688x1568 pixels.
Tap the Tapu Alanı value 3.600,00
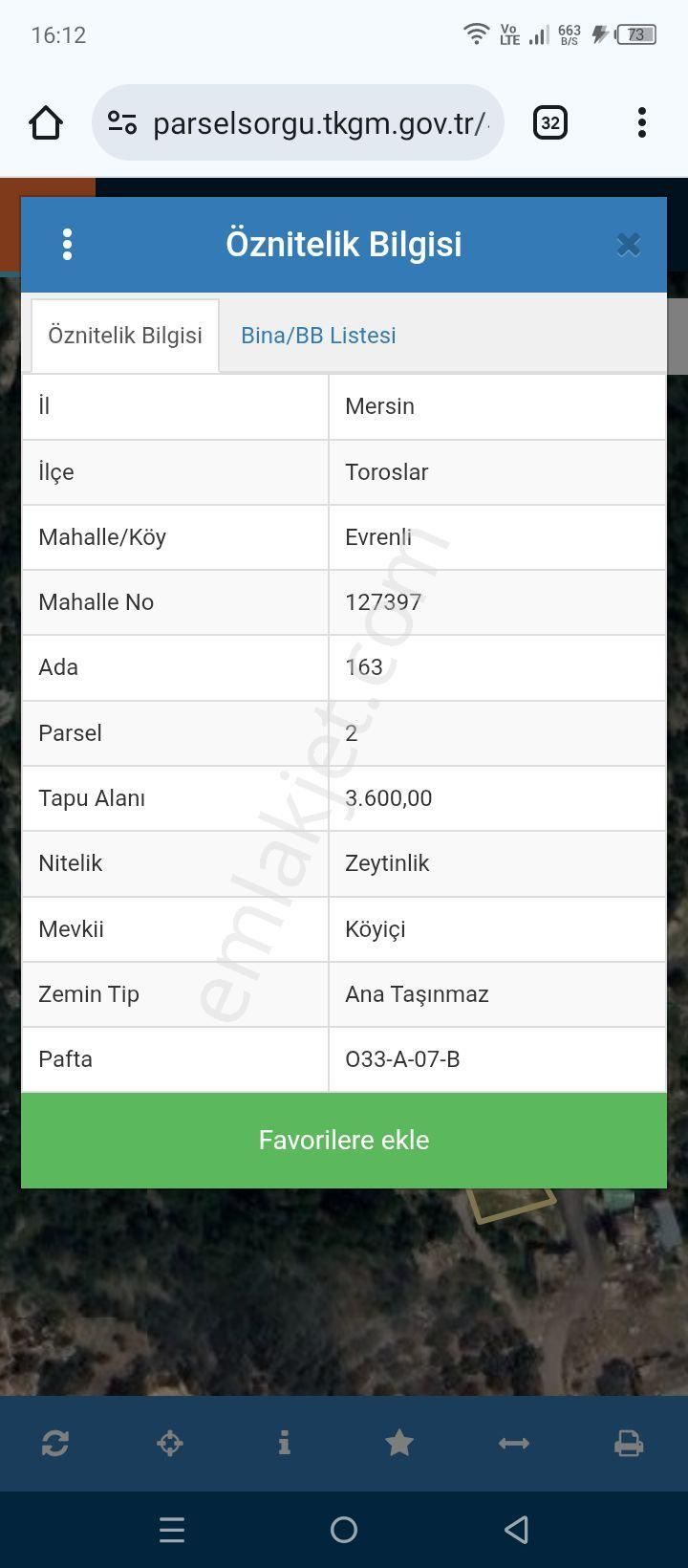[388, 798]
